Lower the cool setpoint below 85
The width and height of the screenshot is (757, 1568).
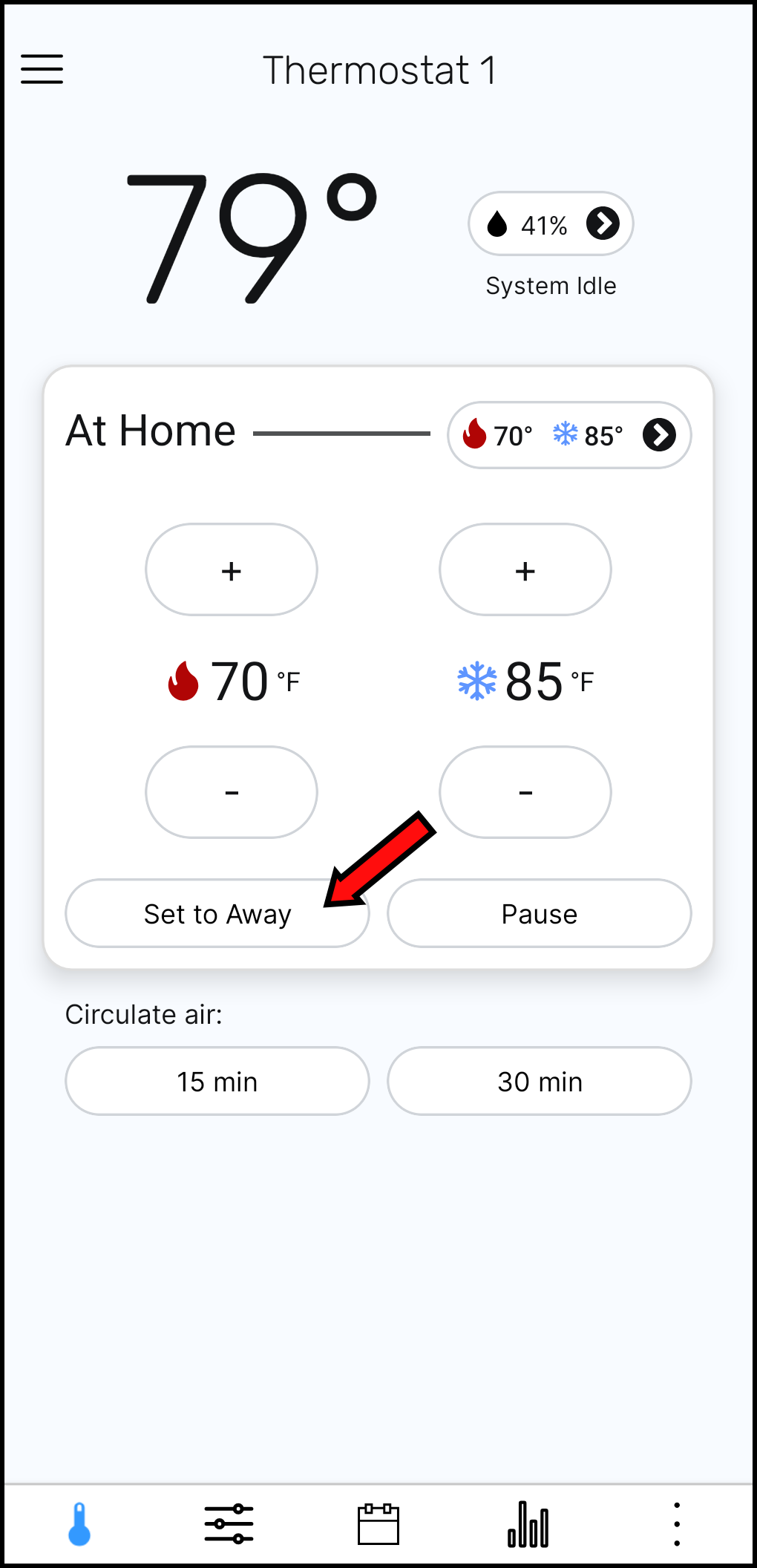[x=525, y=792]
